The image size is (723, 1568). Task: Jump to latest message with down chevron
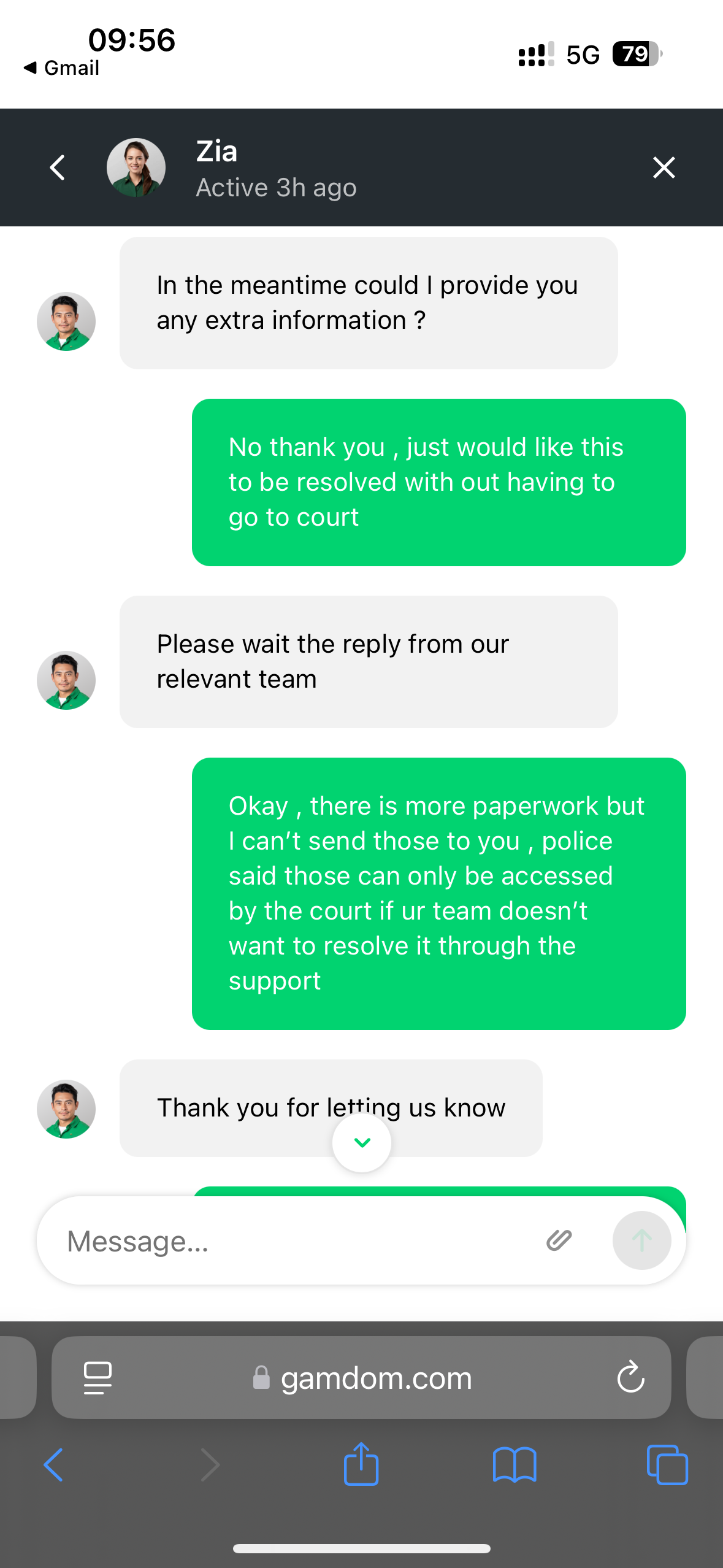[x=362, y=1142]
